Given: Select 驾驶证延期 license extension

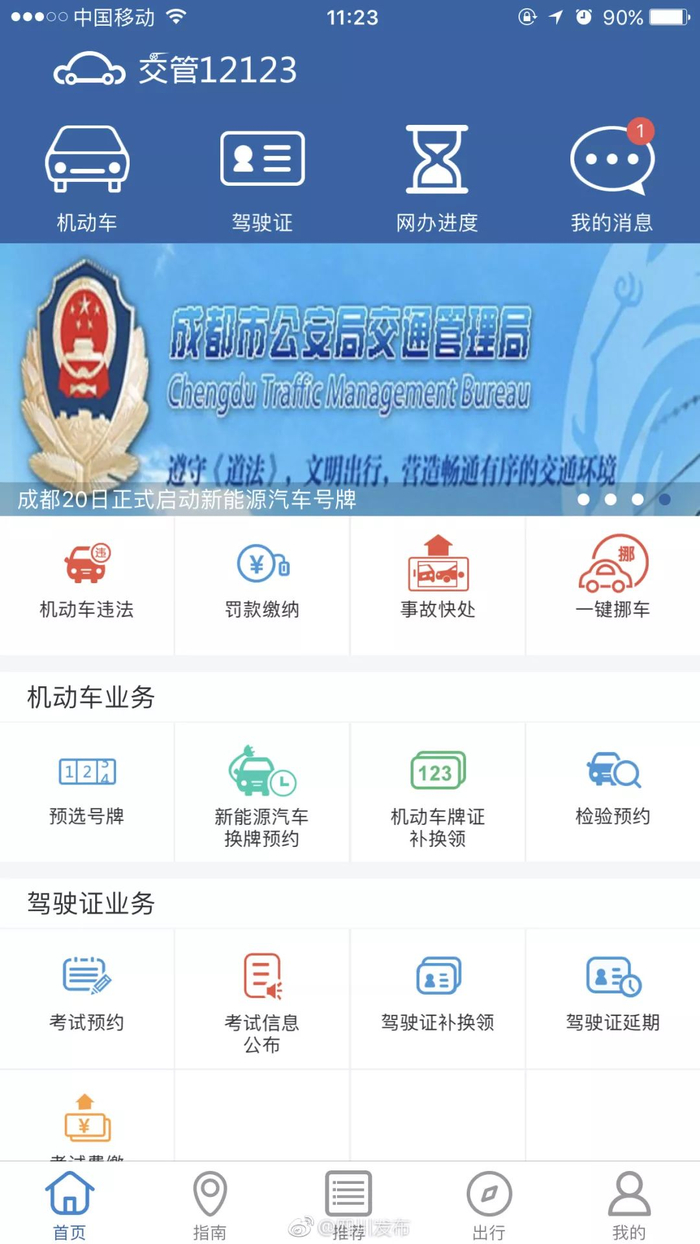Looking at the screenshot, I should 612,996.
